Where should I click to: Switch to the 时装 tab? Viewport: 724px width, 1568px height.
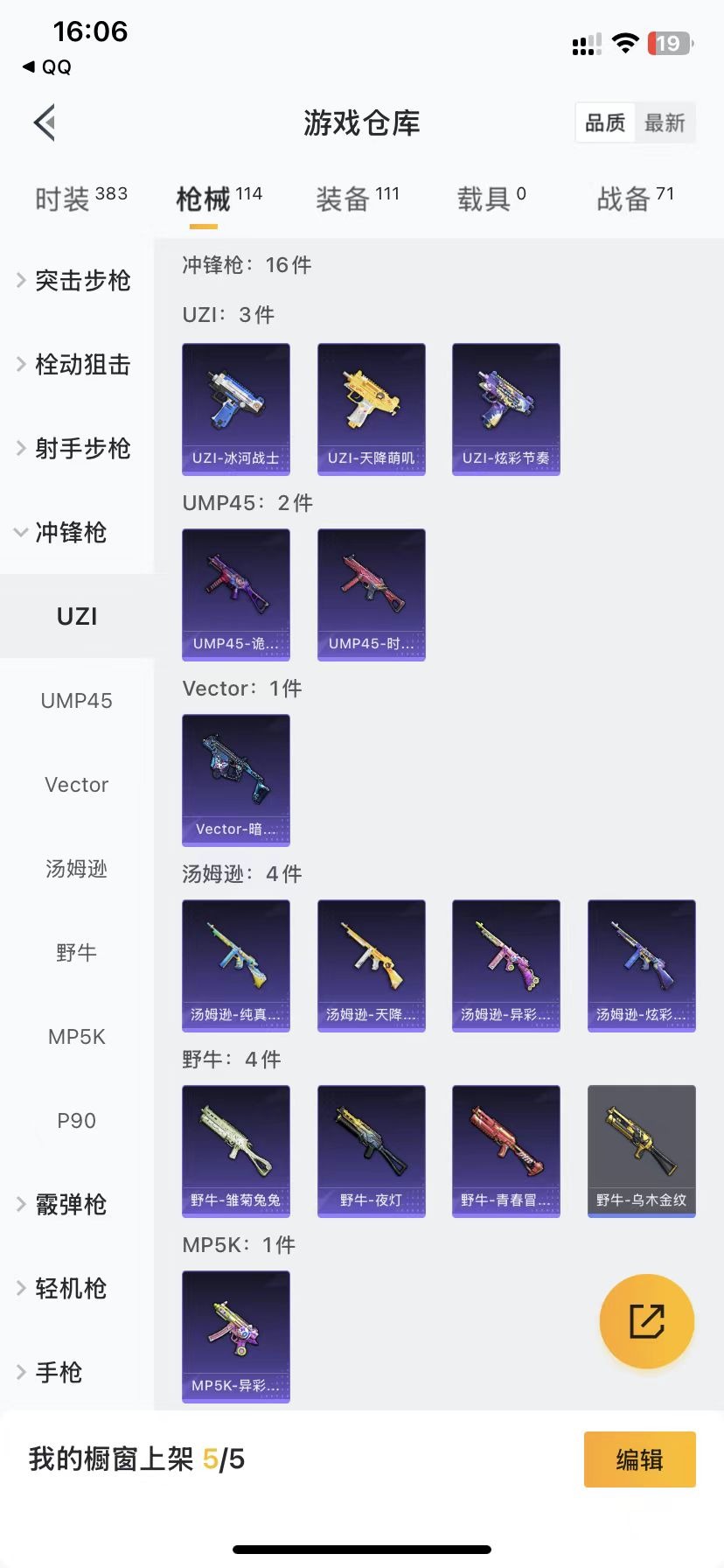pos(80,199)
